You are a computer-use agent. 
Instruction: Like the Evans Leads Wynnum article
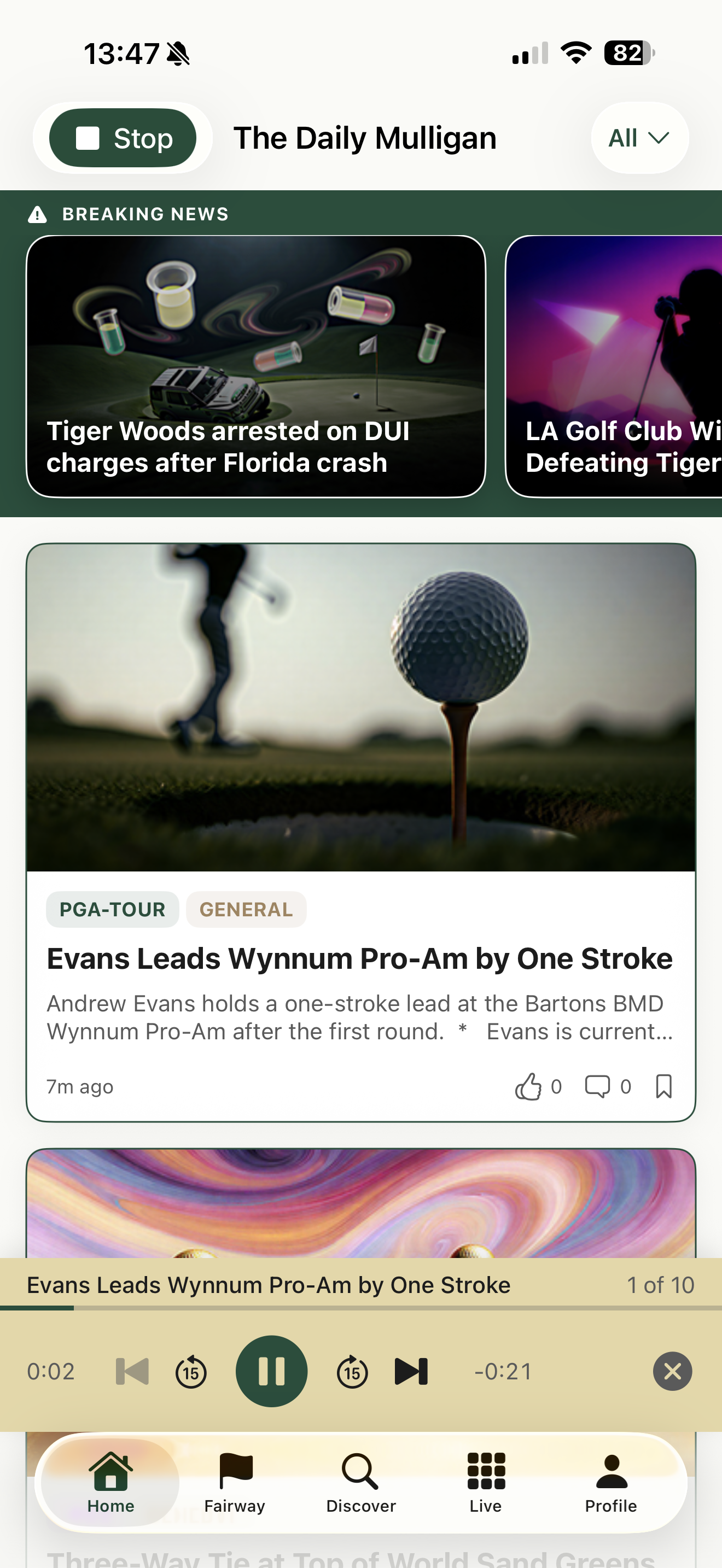528,1086
